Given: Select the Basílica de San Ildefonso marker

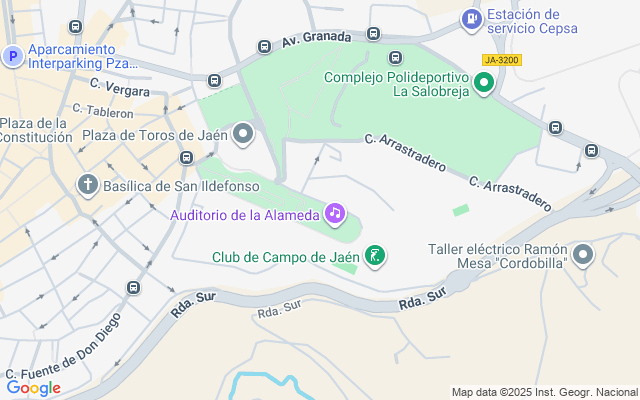Looking at the screenshot, I should coord(88,184).
